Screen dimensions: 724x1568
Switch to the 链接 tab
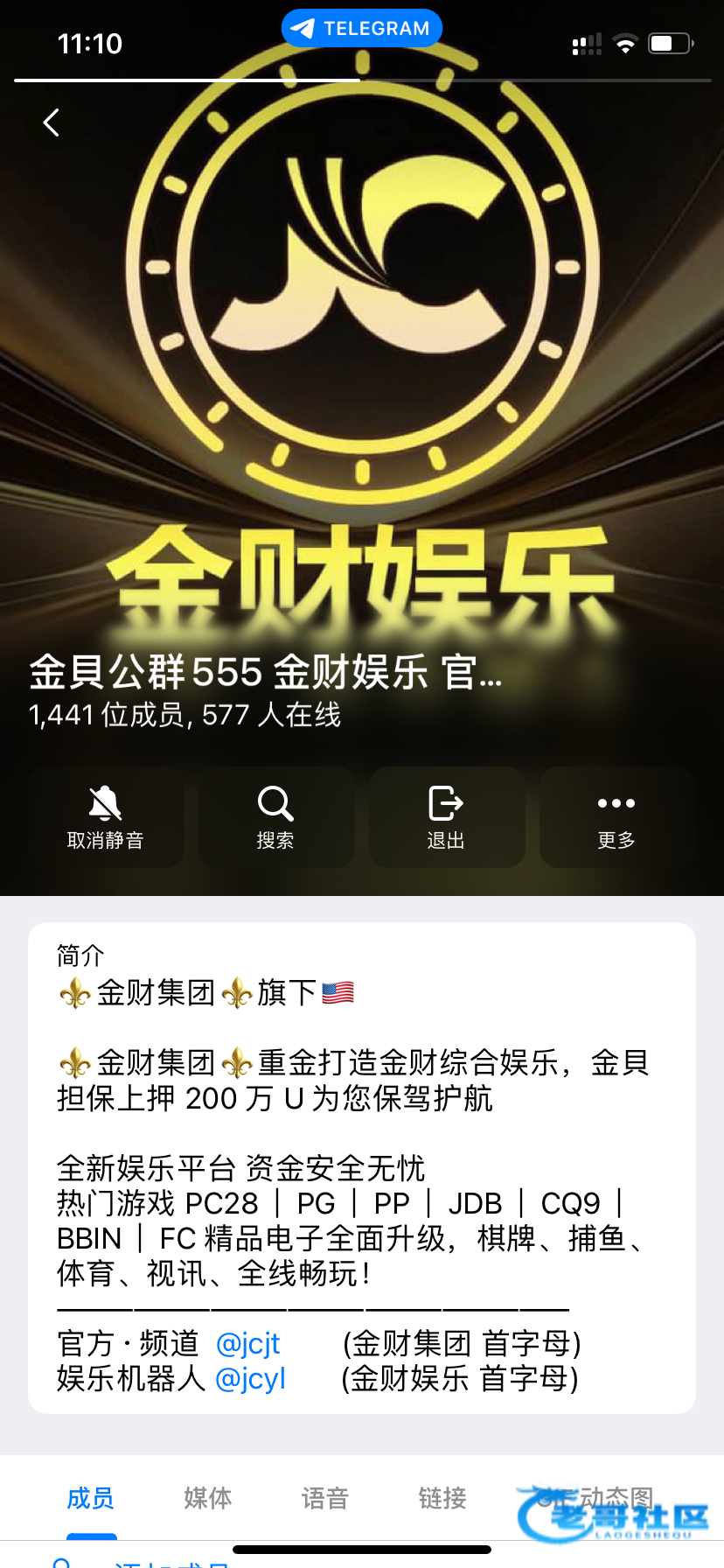point(442,1499)
